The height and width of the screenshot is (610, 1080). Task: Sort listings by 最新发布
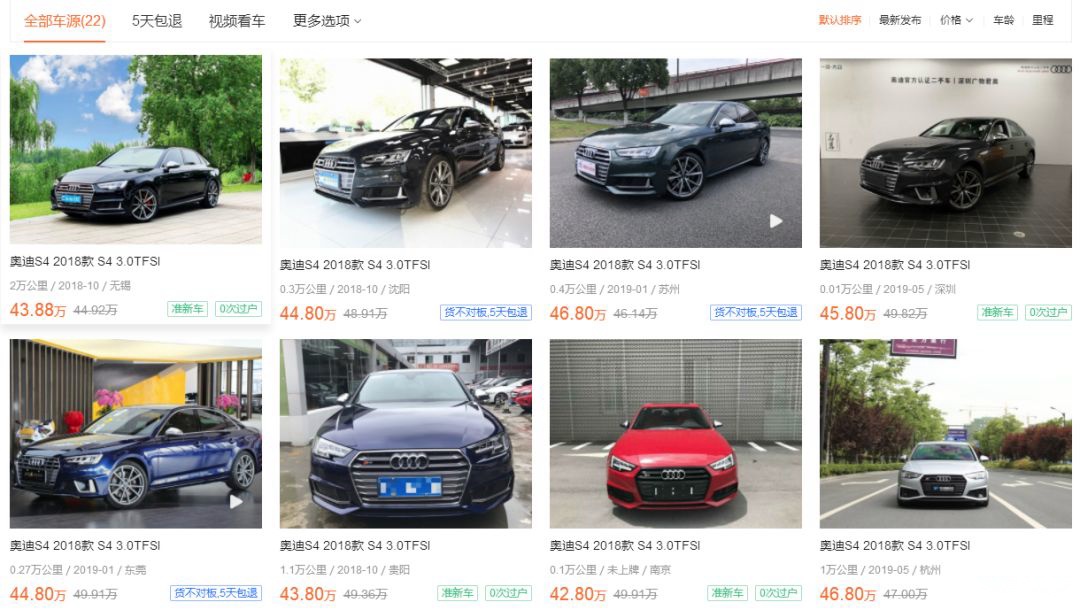(x=900, y=20)
